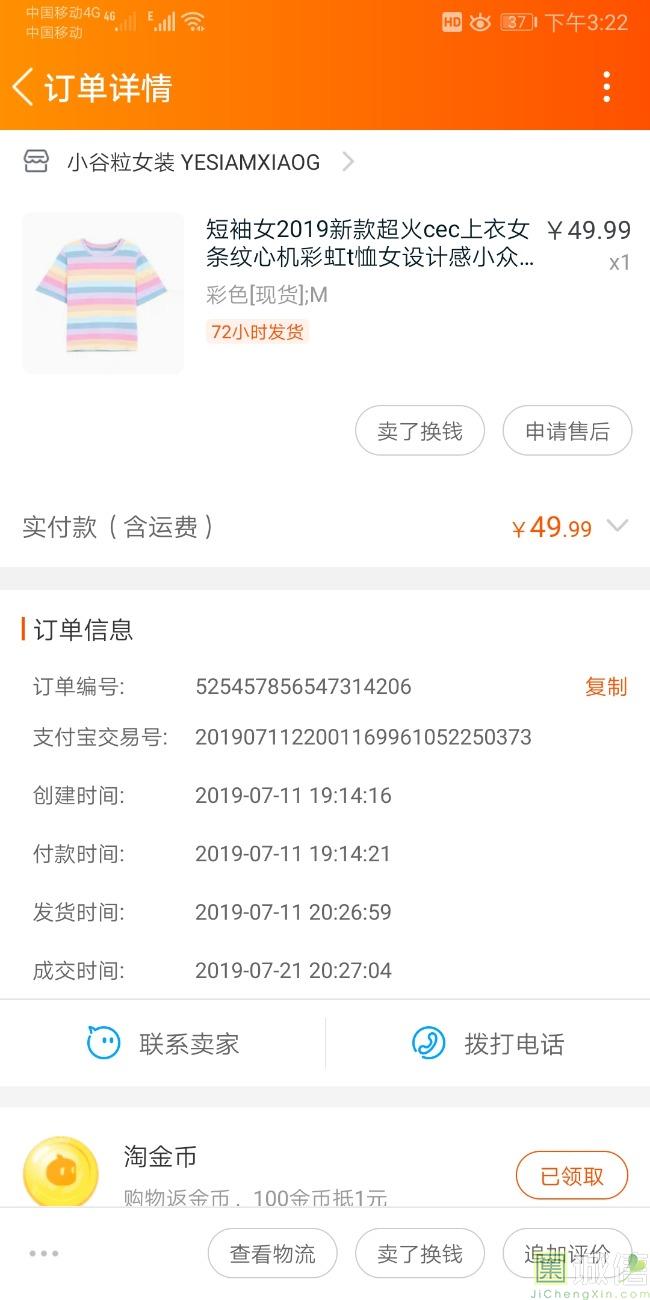Viewport: 650px width, 1300px height.
Task: Select 申请售后 for this order
Action: click(x=567, y=431)
